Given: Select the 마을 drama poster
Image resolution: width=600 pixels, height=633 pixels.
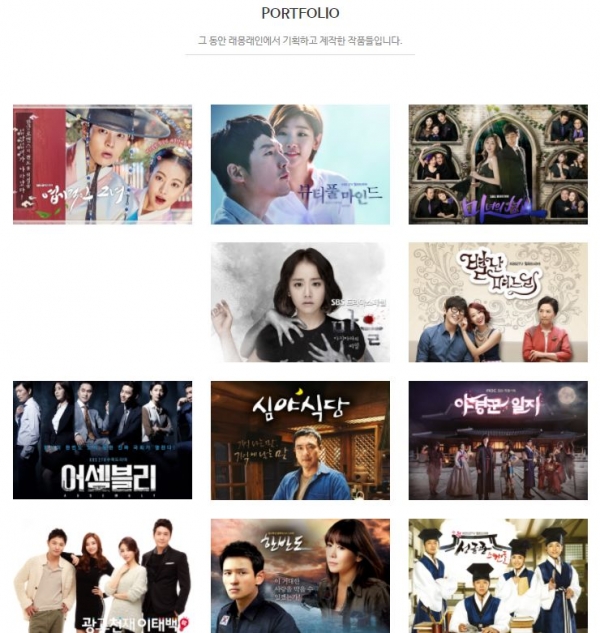Looking at the screenshot, I should 300,302.
